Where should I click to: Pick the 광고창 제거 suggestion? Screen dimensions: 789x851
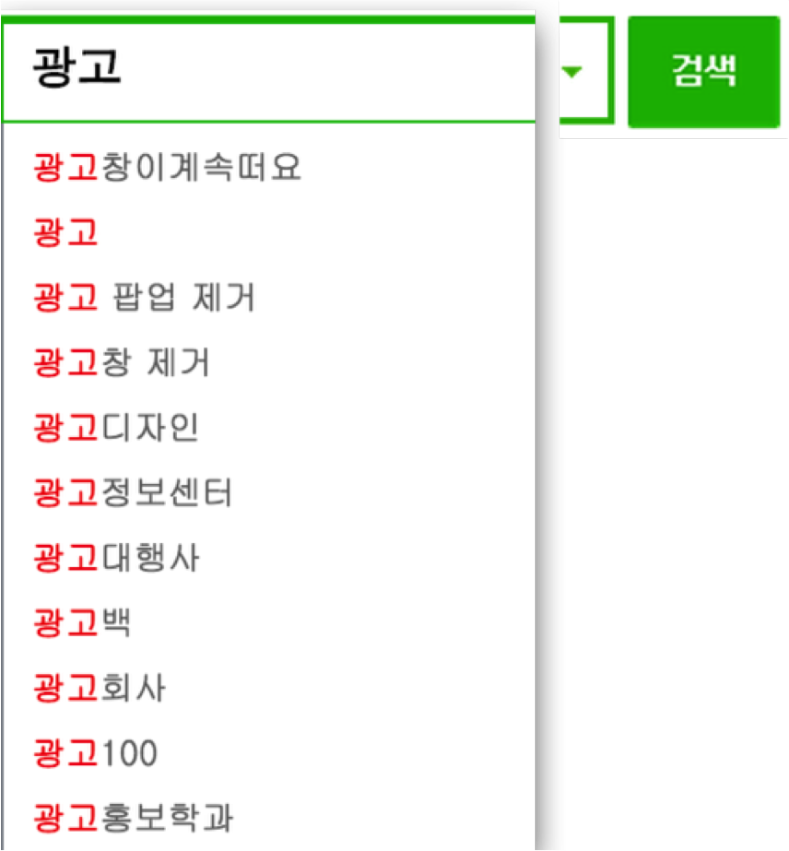click(x=122, y=362)
